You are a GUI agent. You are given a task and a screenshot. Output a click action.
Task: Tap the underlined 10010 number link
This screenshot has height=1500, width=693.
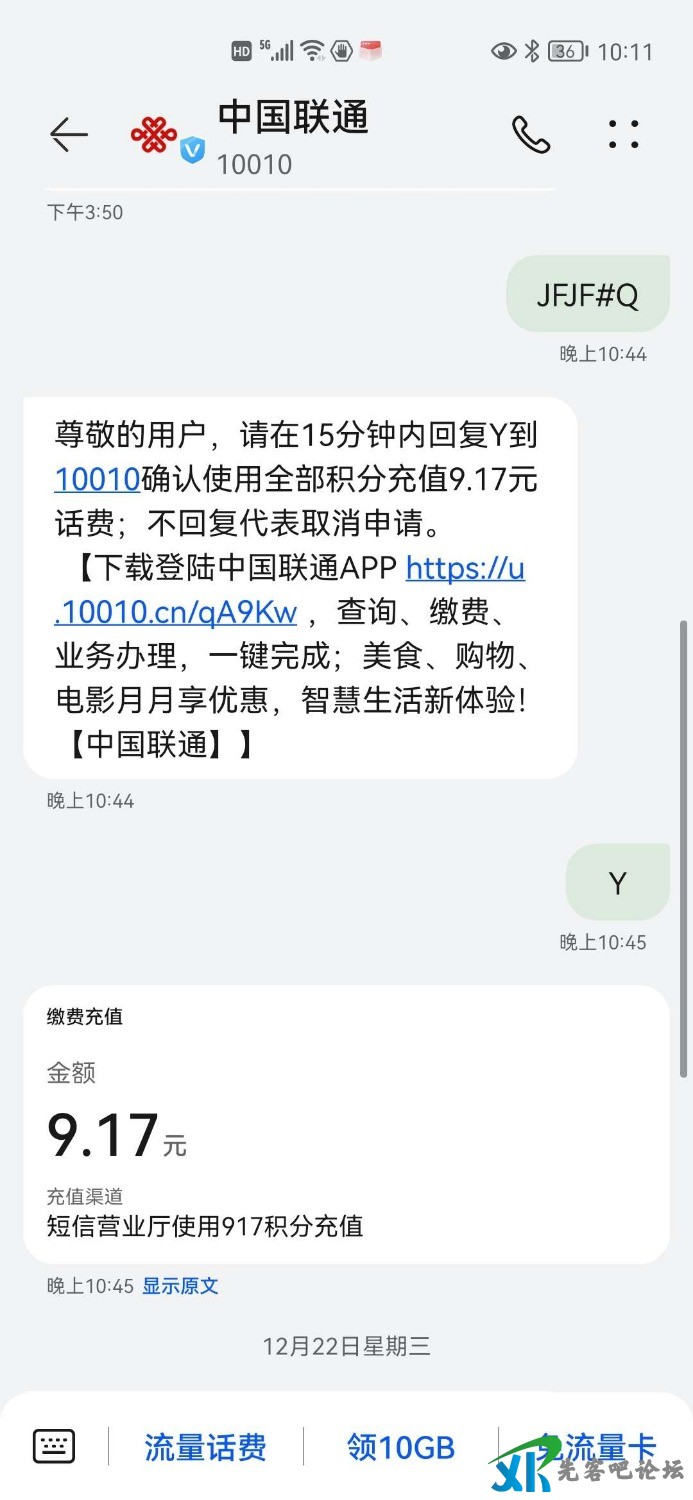[97, 480]
